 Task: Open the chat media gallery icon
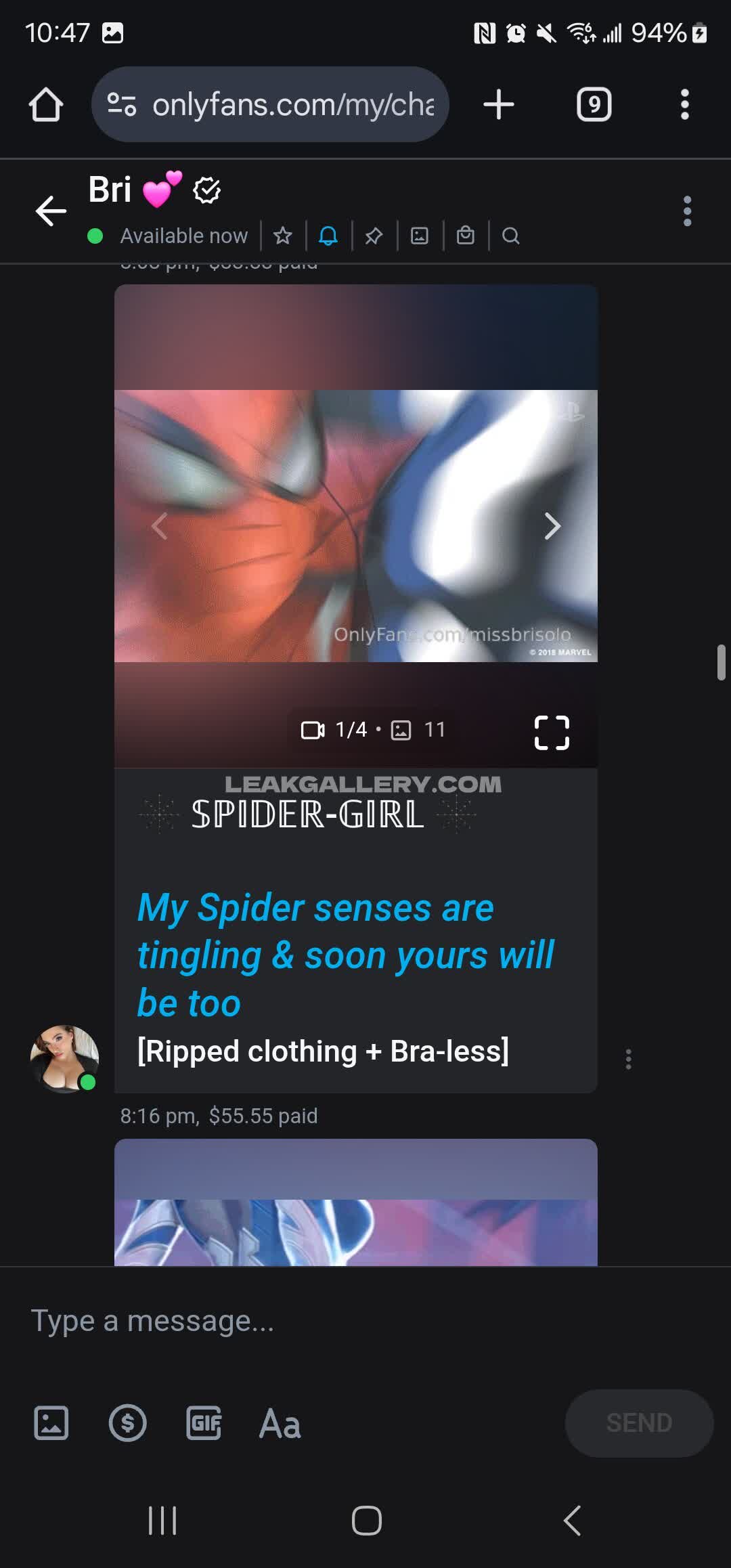tap(420, 236)
